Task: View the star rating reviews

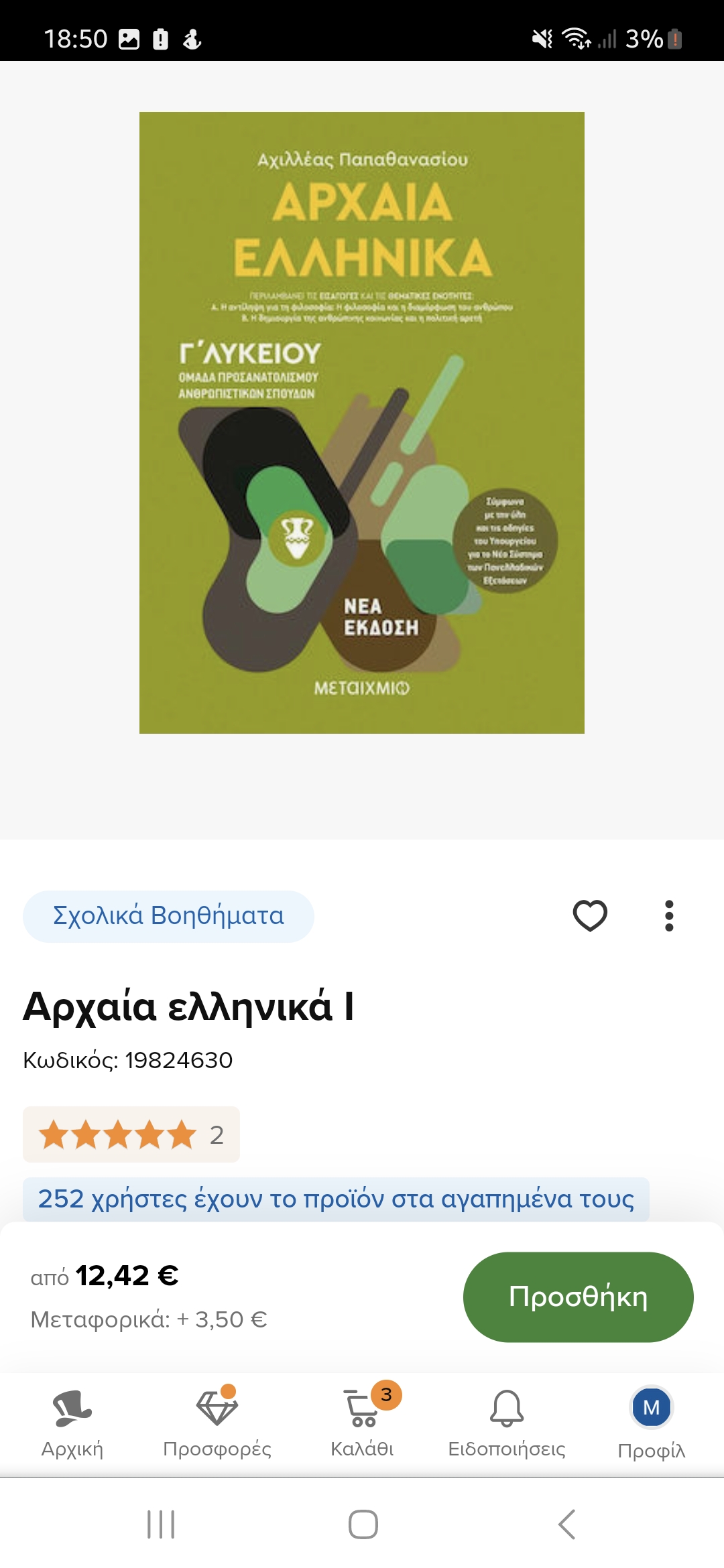Action: click(x=131, y=1134)
